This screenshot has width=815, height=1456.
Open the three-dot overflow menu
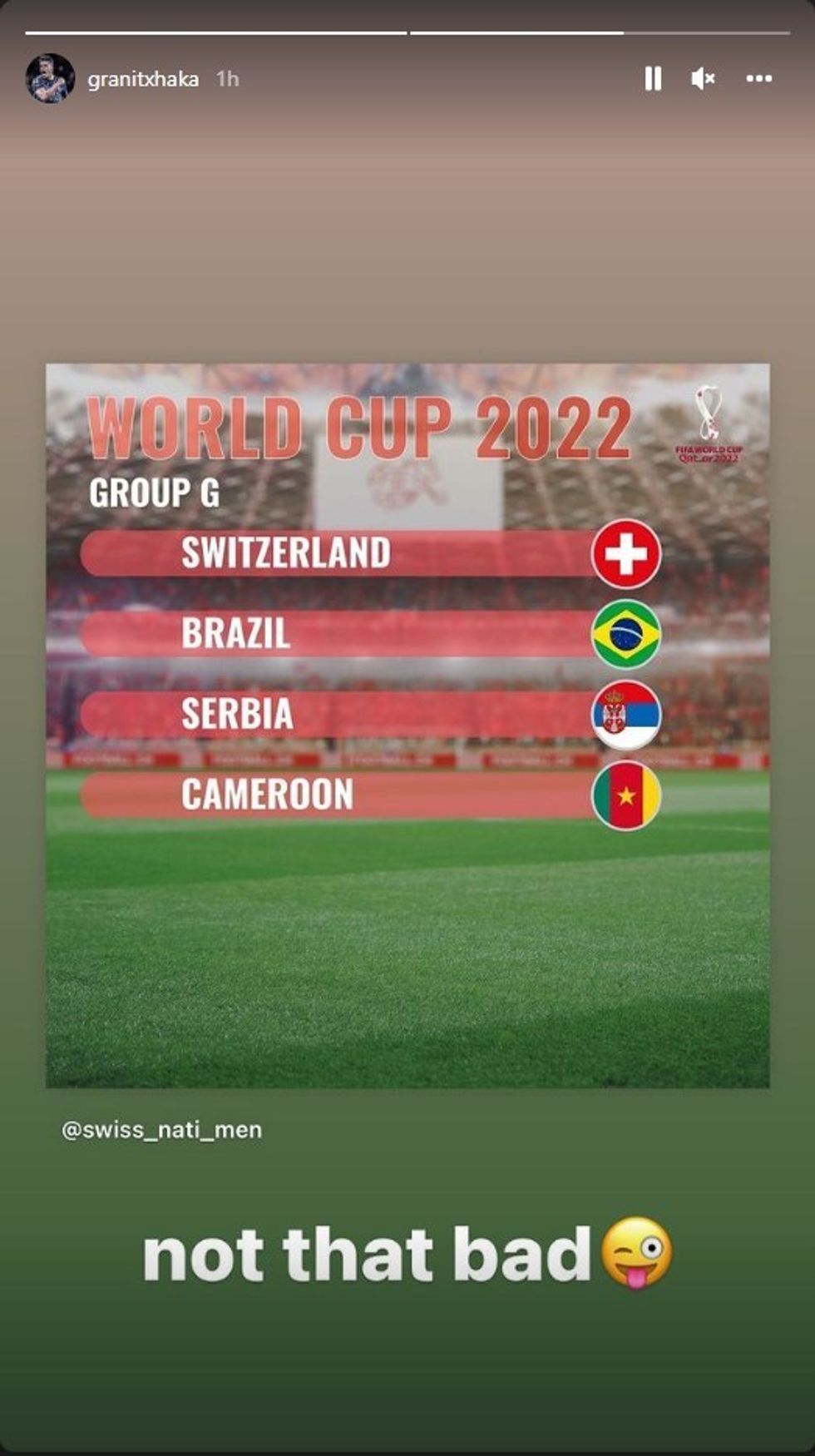758,79
